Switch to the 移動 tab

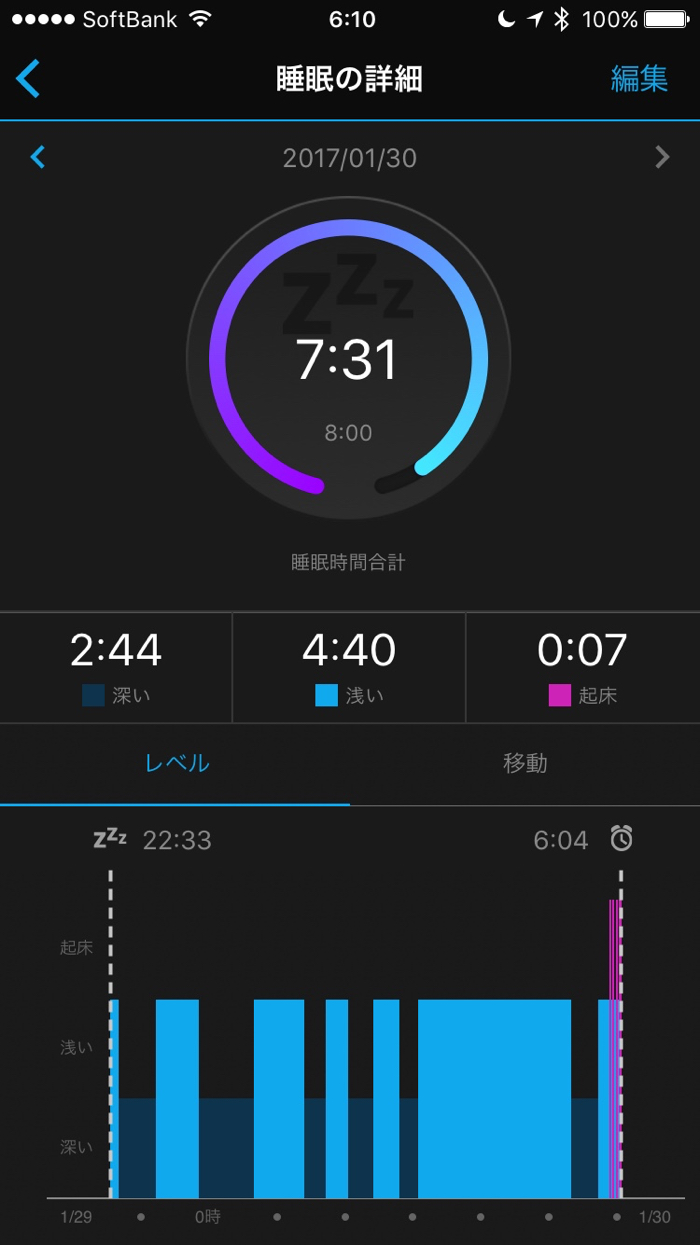click(525, 764)
